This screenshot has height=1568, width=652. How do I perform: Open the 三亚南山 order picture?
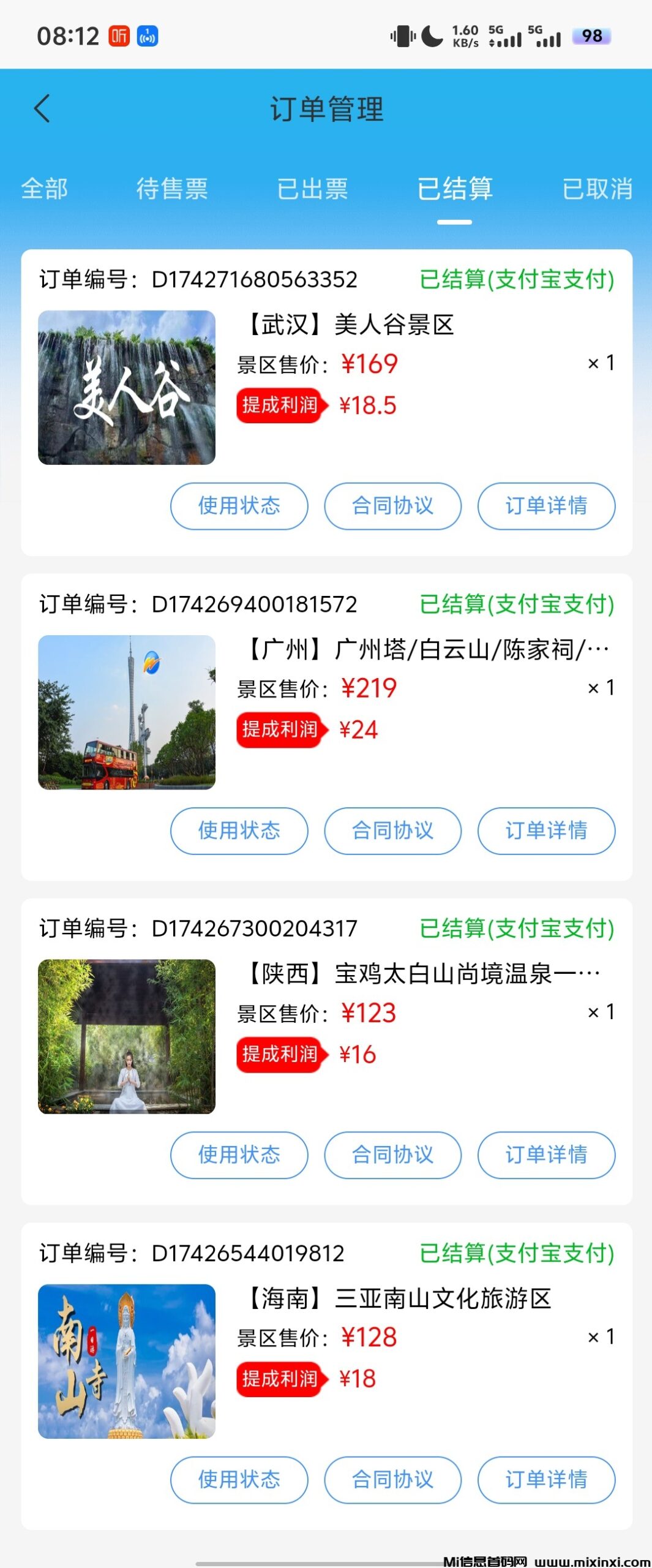tap(127, 1361)
